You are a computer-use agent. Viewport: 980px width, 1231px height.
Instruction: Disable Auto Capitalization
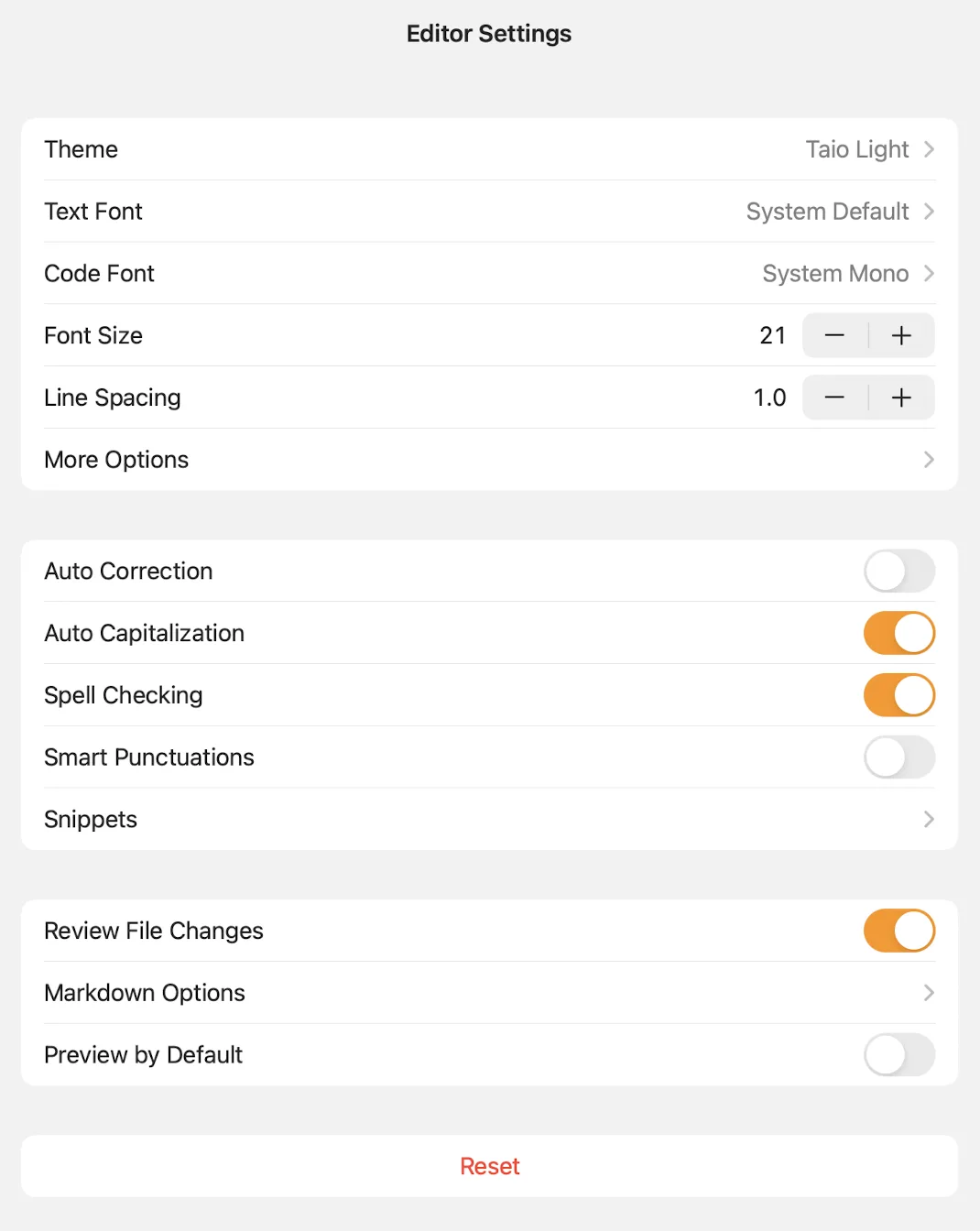pos(898,633)
